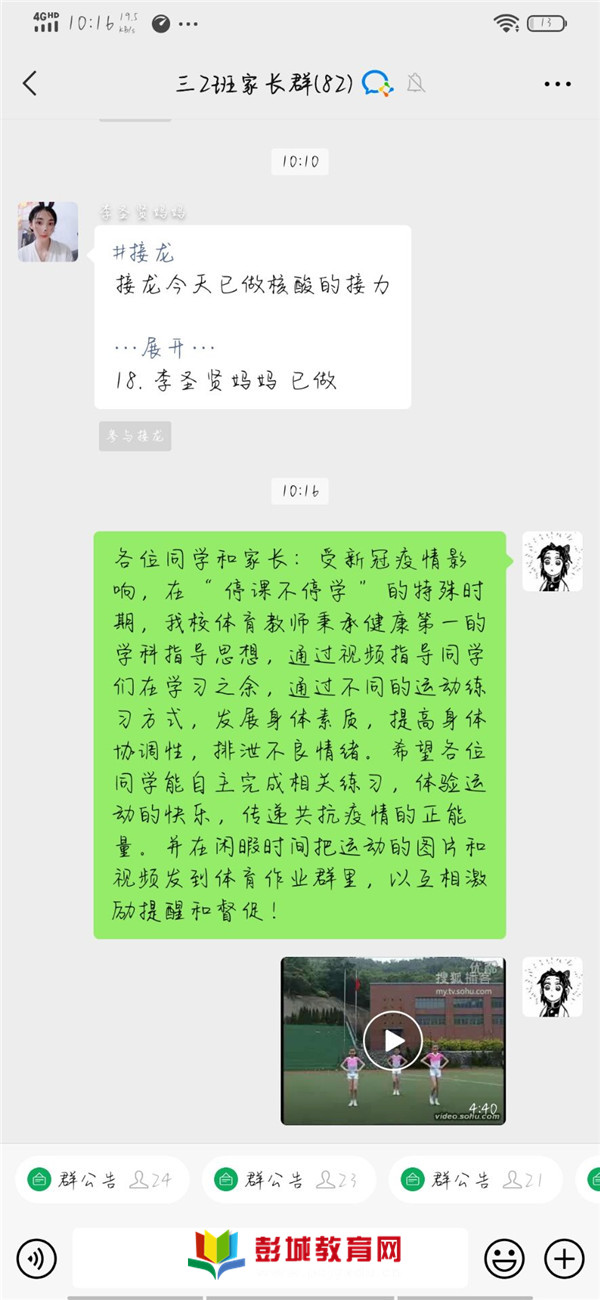Tap the 参与接龙 button
This screenshot has height=1300, width=600.
point(135,436)
